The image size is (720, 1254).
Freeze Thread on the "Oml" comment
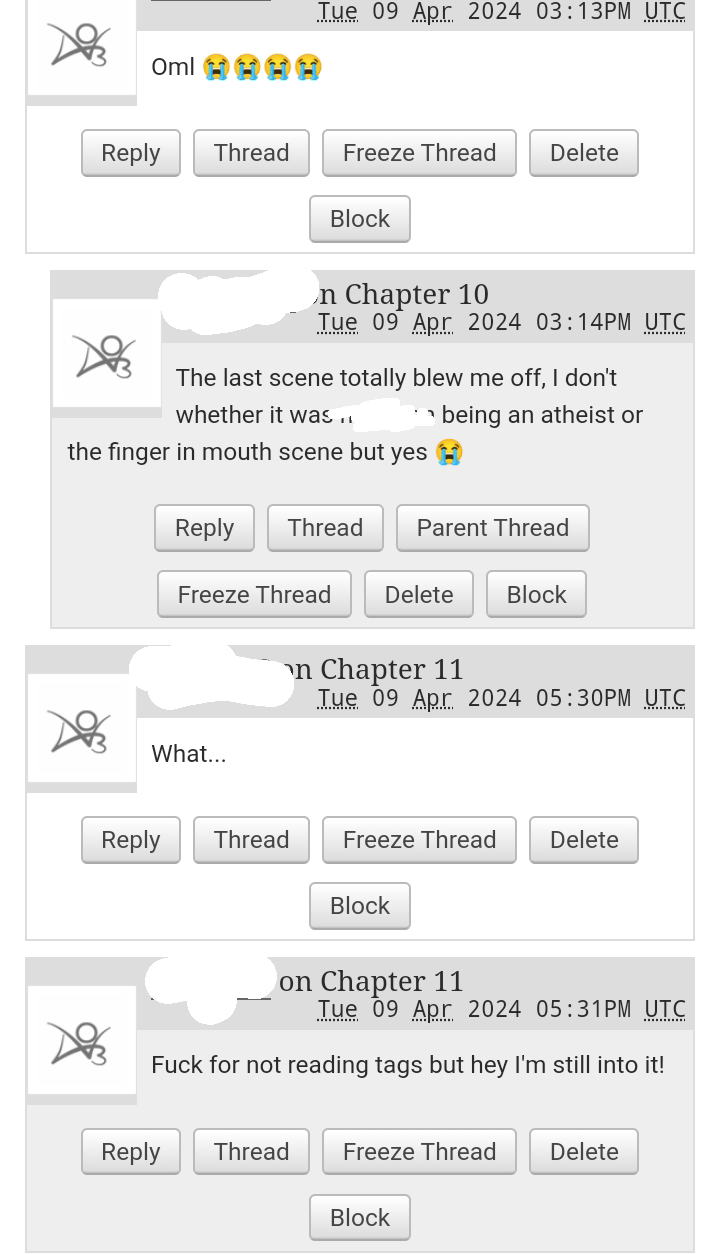click(x=419, y=153)
